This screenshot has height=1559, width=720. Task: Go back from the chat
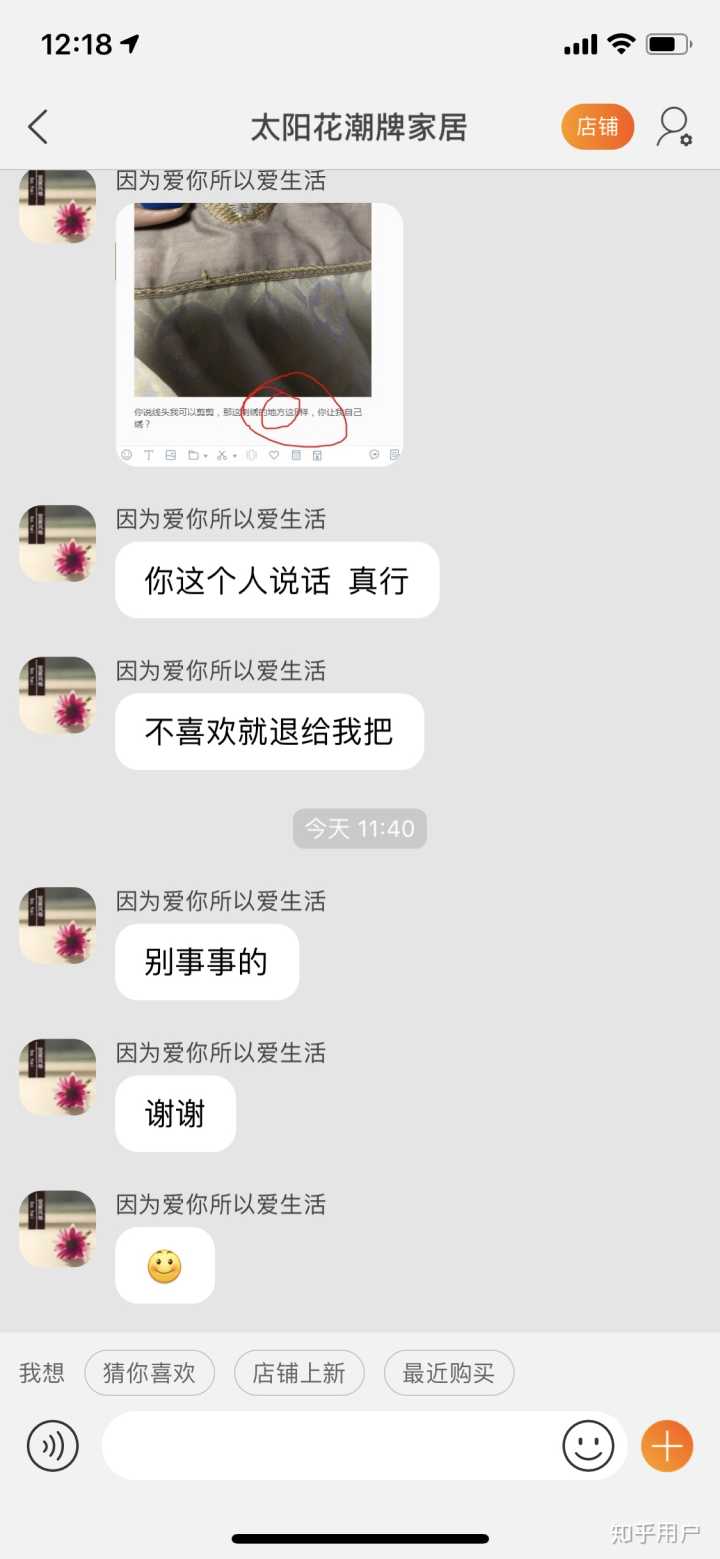coord(38,127)
